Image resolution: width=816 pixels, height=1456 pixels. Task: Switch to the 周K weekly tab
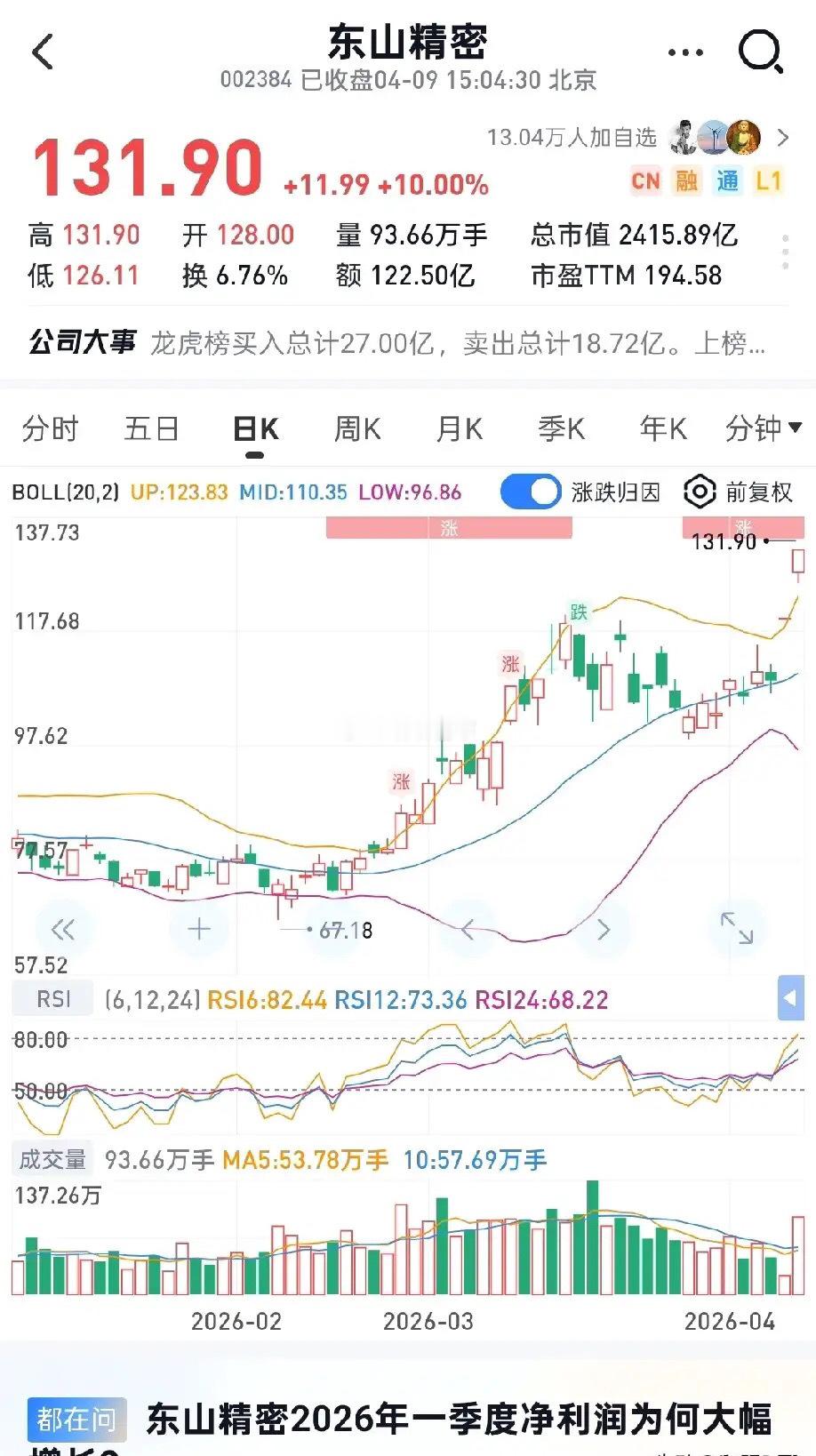[356, 428]
